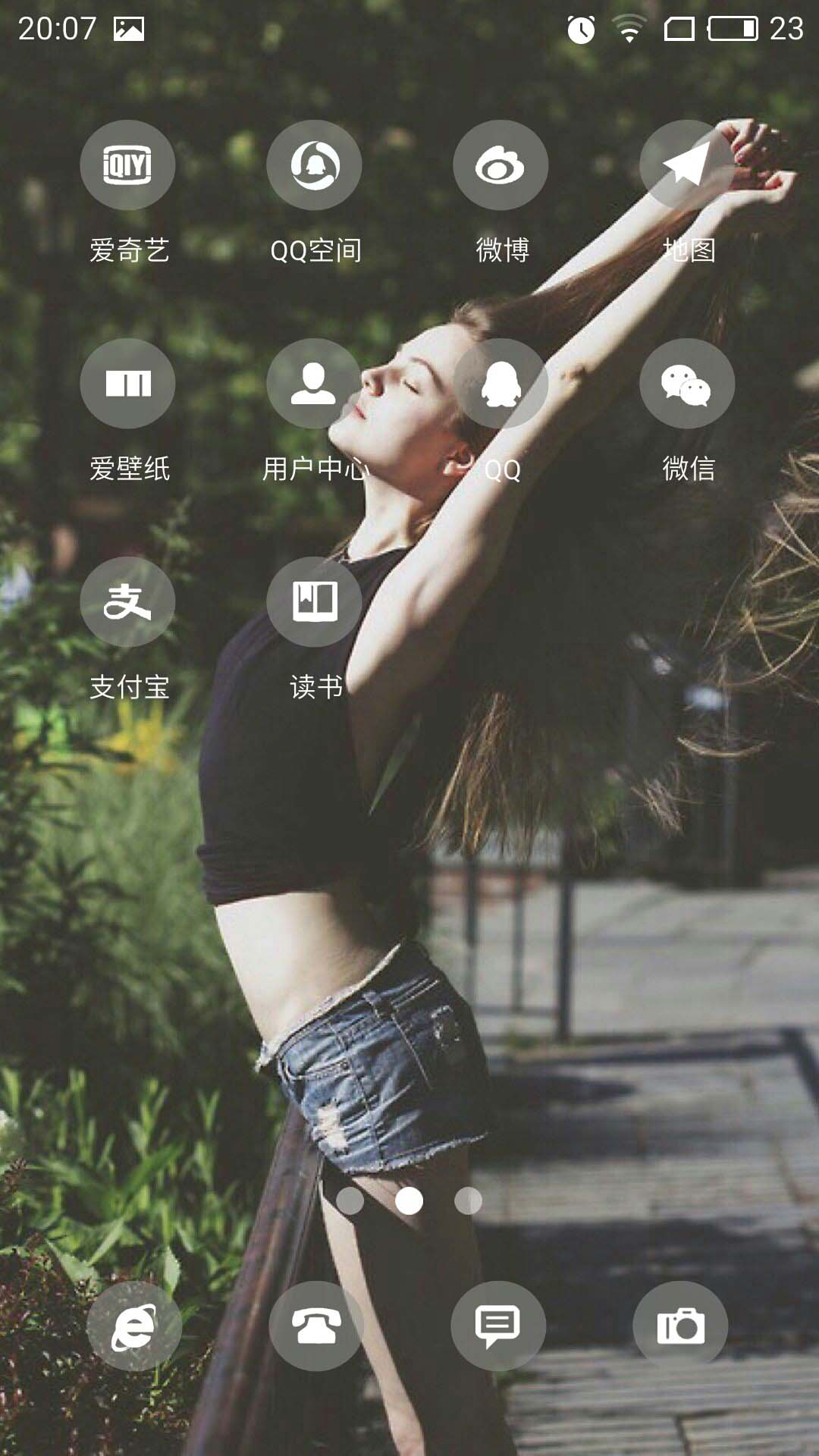
Task: Open the browser in the dock
Action: pos(134,1326)
